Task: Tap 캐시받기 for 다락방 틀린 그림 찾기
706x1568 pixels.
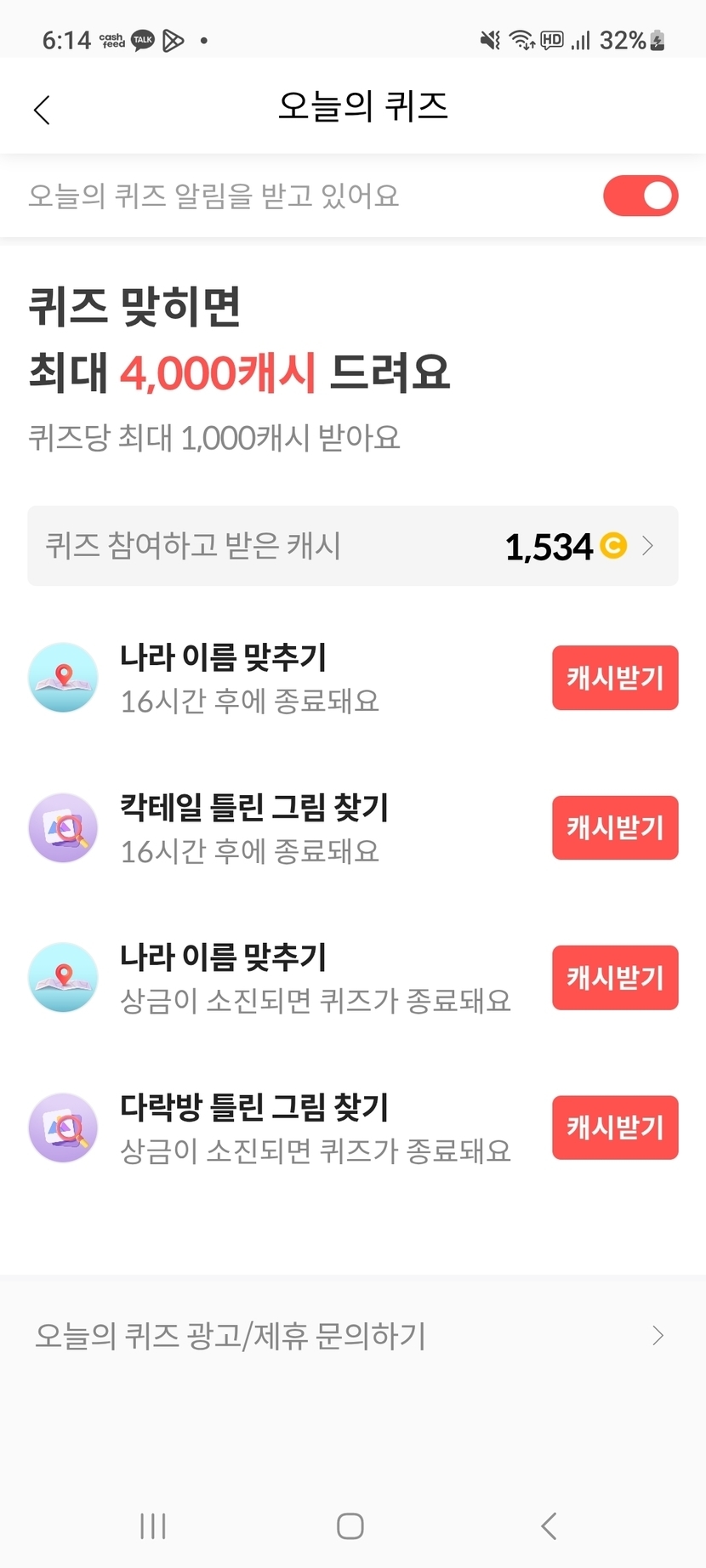Action: [615, 1128]
